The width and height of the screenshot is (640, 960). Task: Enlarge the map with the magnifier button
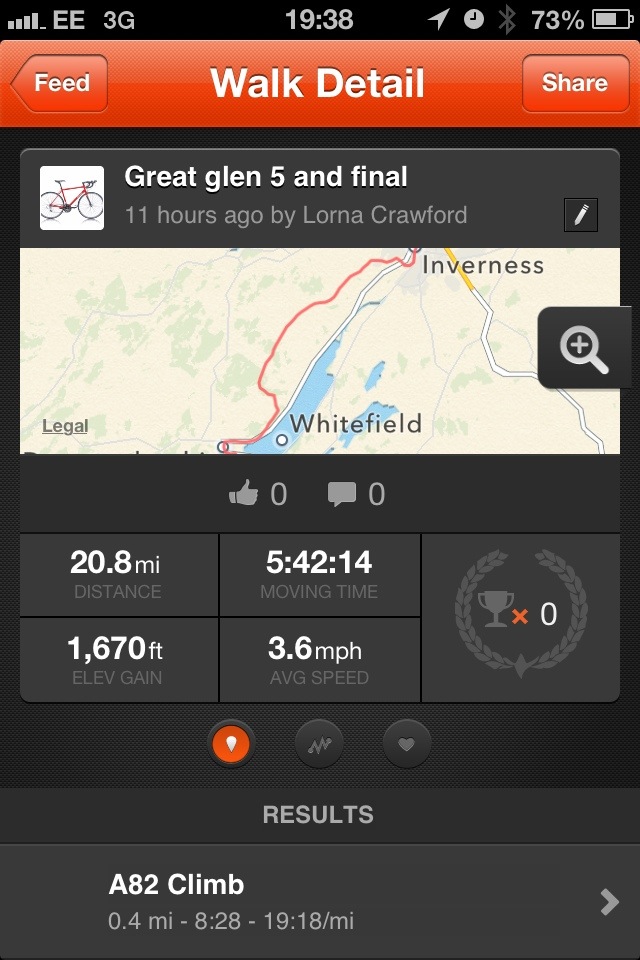pos(584,349)
